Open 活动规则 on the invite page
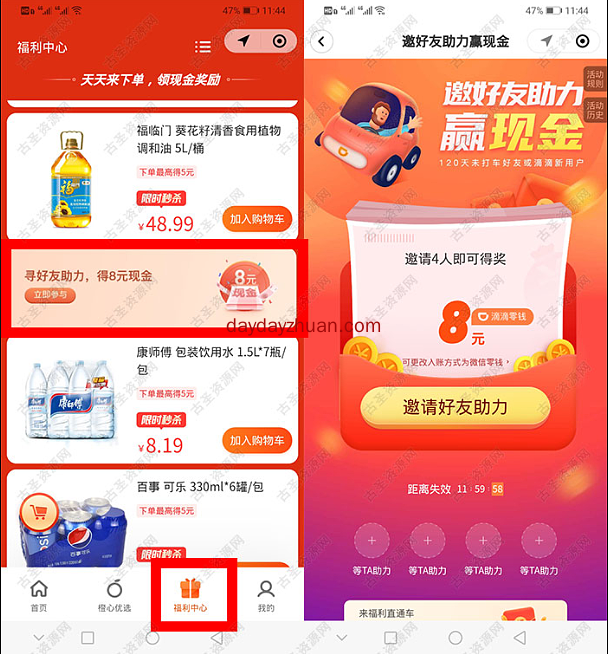 (x=595, y=81)
